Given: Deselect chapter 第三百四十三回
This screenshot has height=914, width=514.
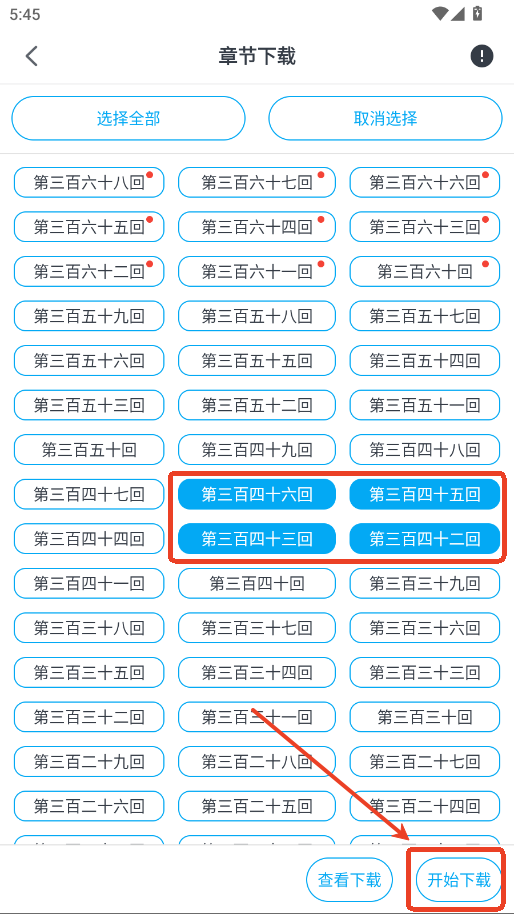Looking at the screenshot, I should 257,539.
